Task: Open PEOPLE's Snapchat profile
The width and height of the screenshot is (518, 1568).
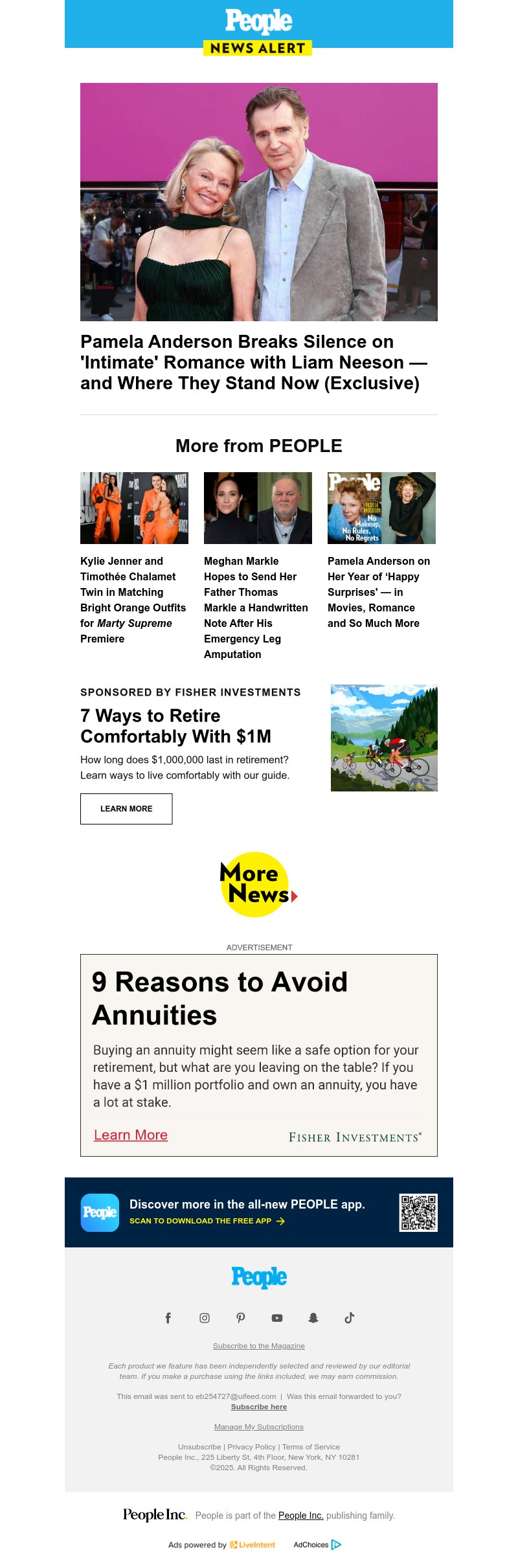Action: pyautogui.click(x=313, y=1317)
